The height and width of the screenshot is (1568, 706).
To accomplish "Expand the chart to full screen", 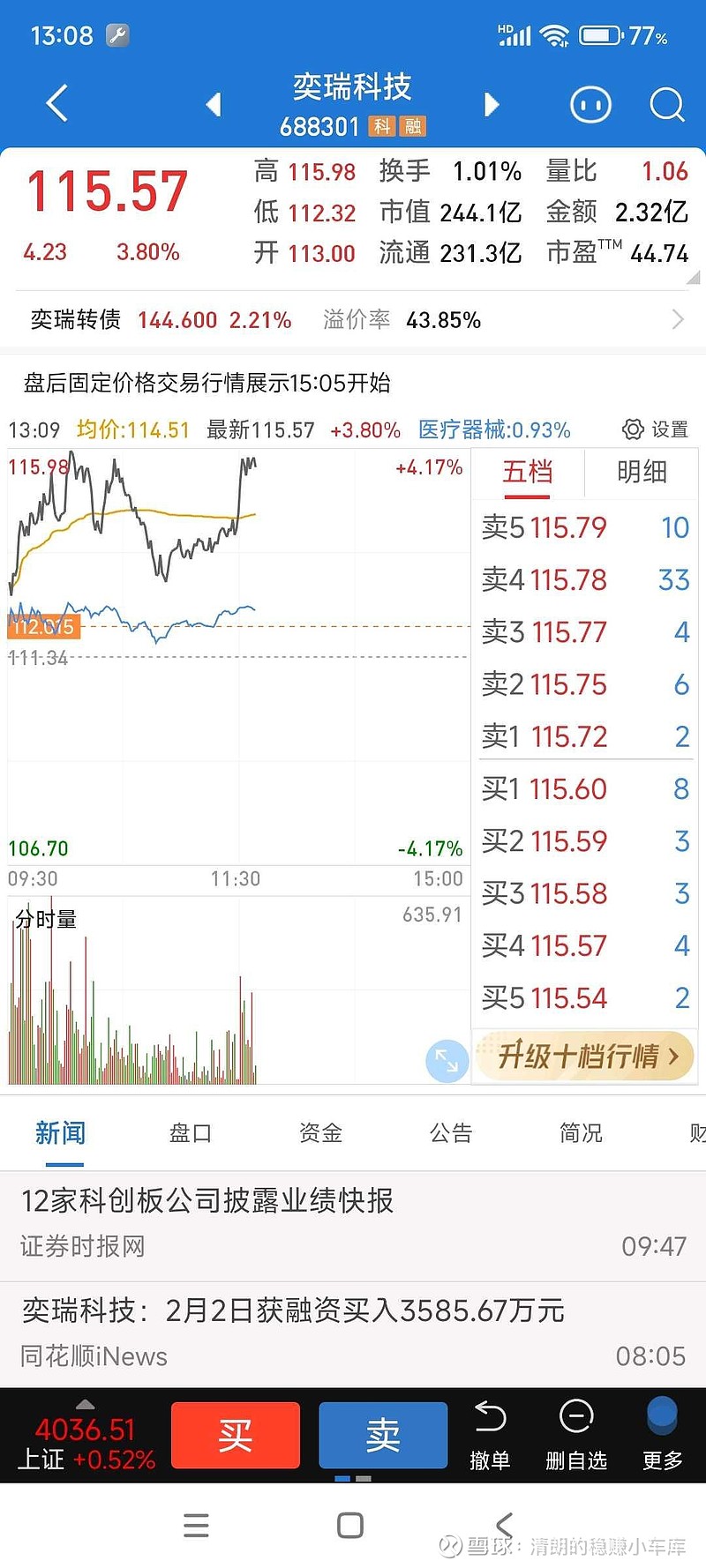I will point(447,1061).
